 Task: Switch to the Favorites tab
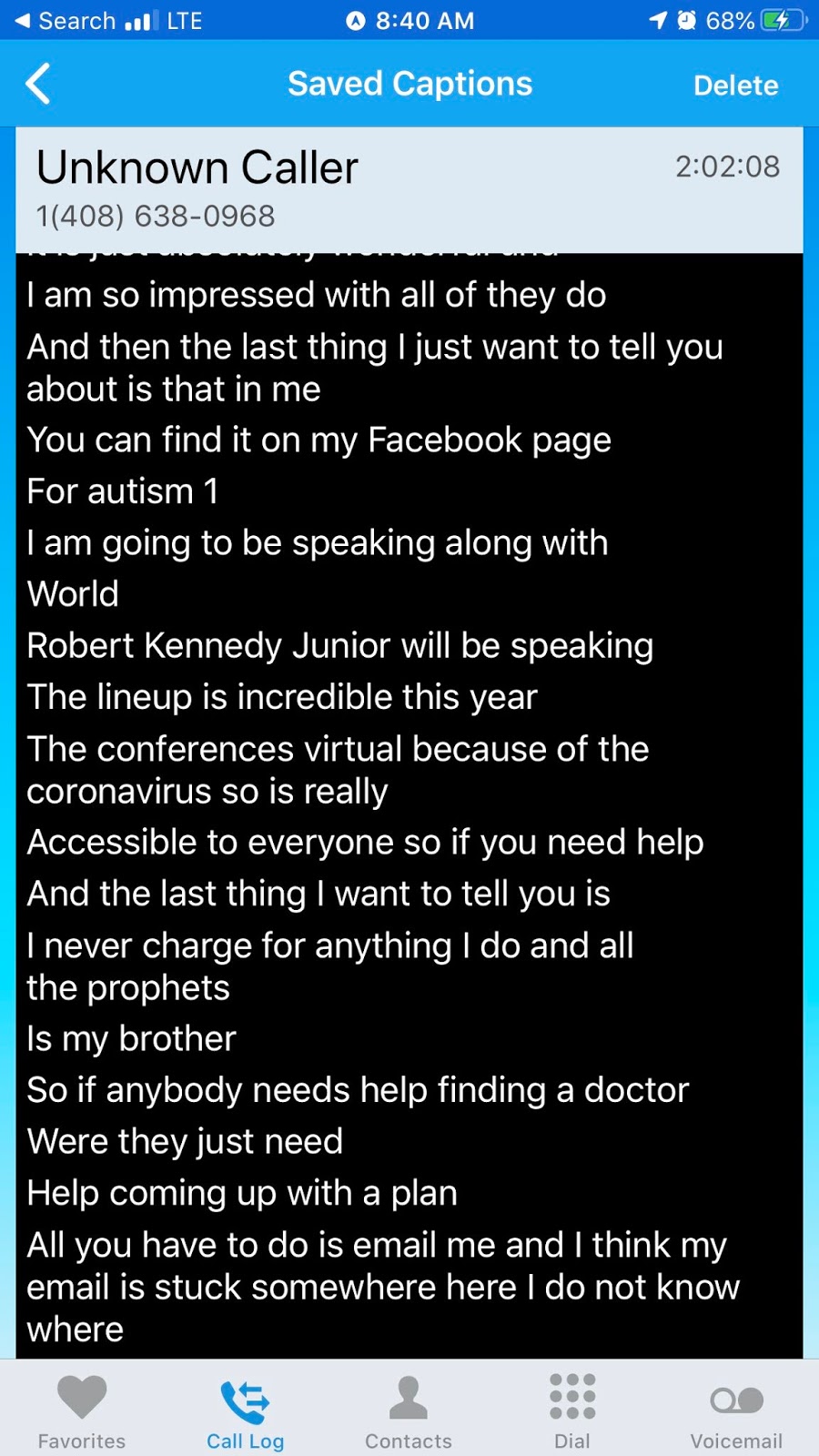tap(82, 1410)
